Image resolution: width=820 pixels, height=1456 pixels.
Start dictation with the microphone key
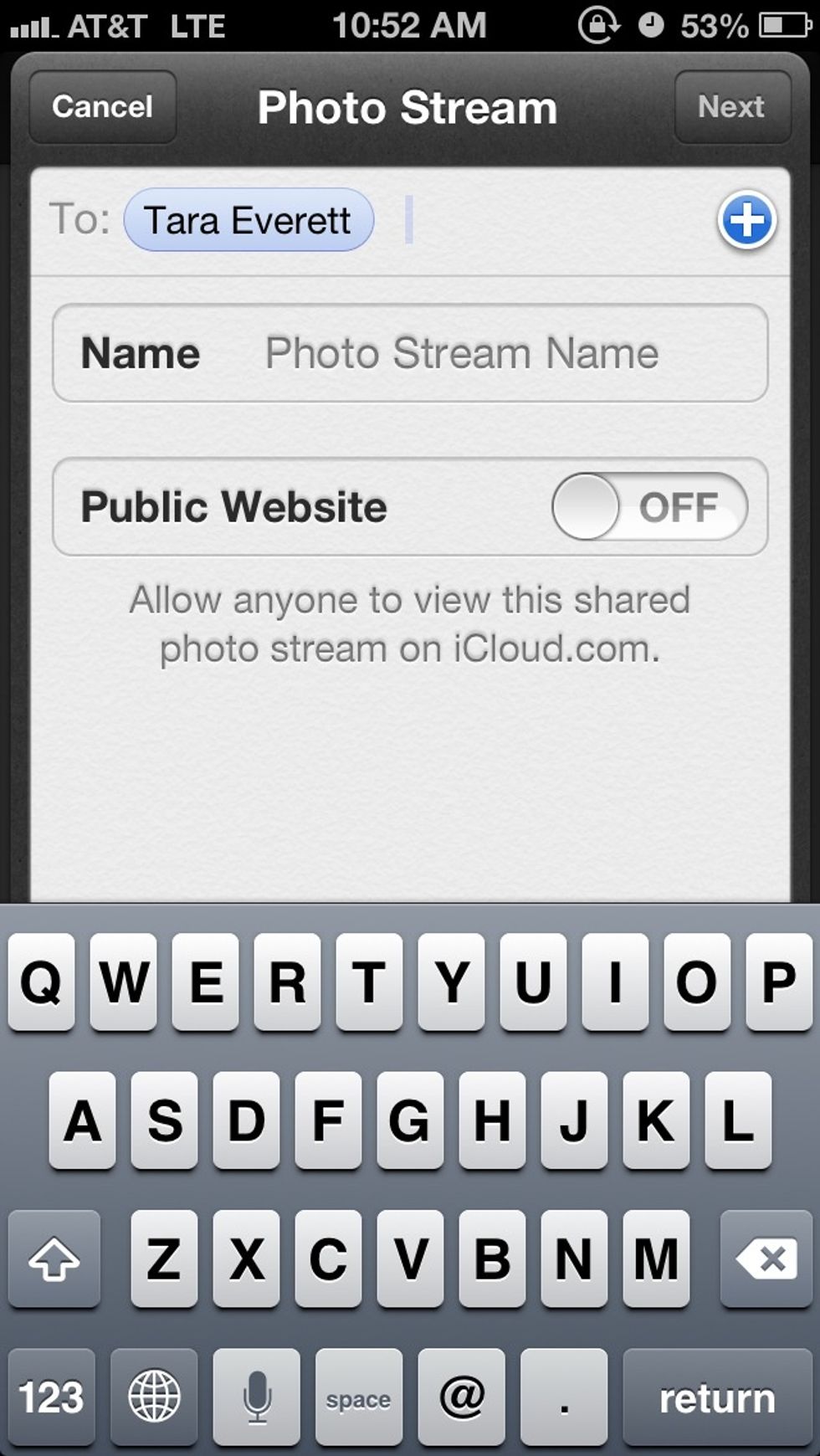(x=256, y=1397)
